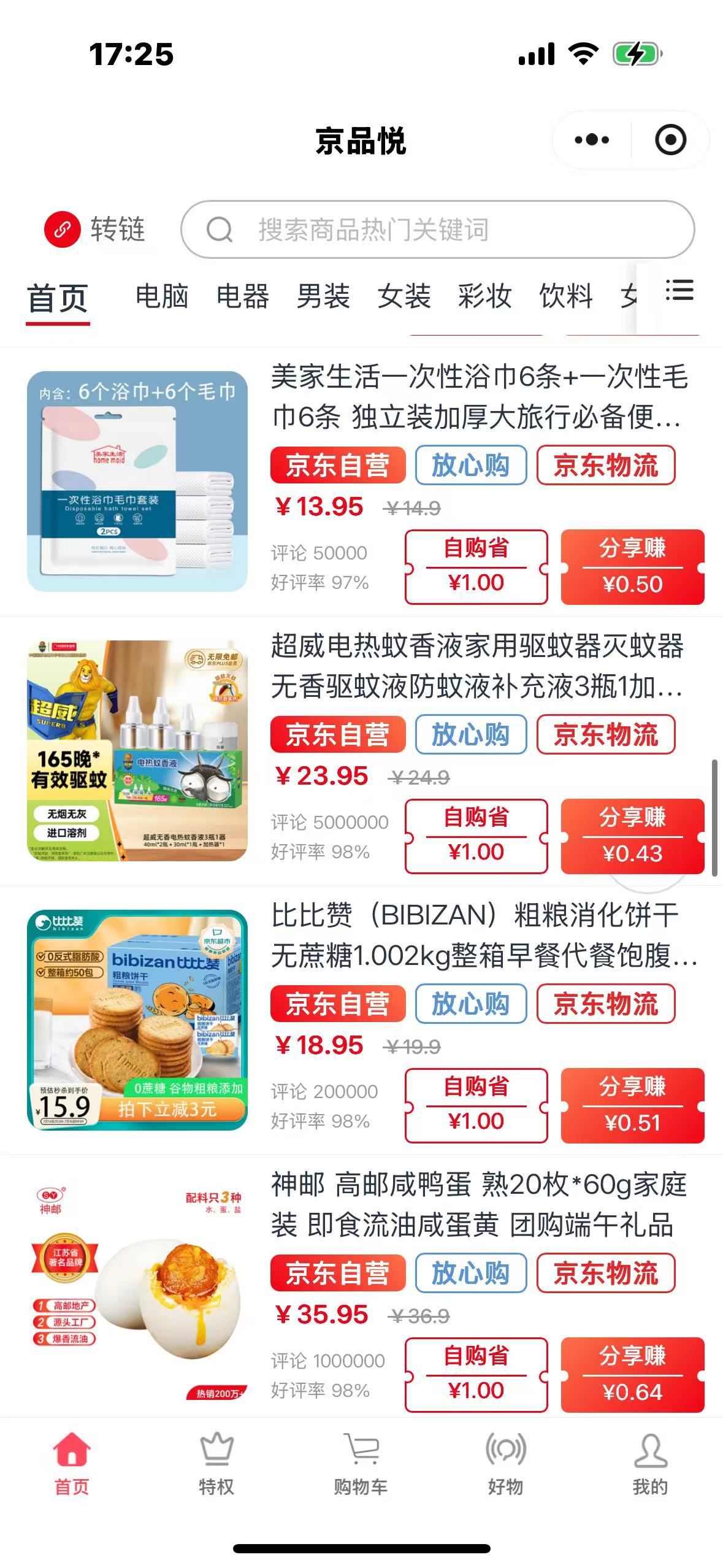Tap 自购省 for the 美家生活 towel set

pyautogui.click(x=476, y=567)
